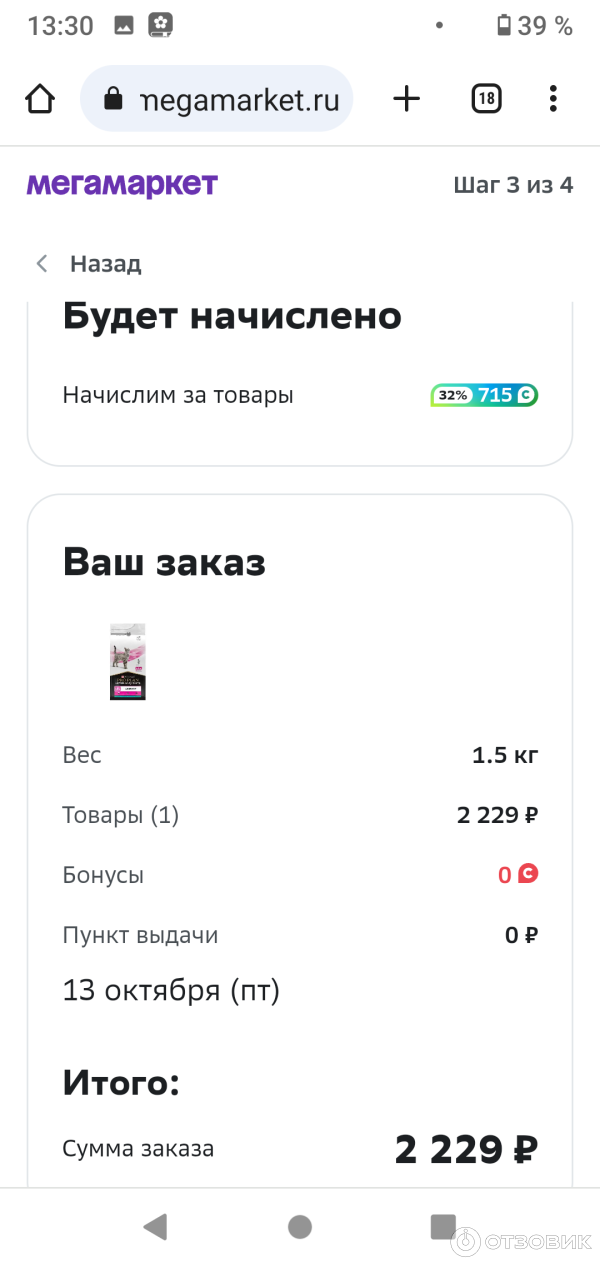View the 18 open tabs
The width and height of the screenshot is (600, 1267).
[486, 99]
